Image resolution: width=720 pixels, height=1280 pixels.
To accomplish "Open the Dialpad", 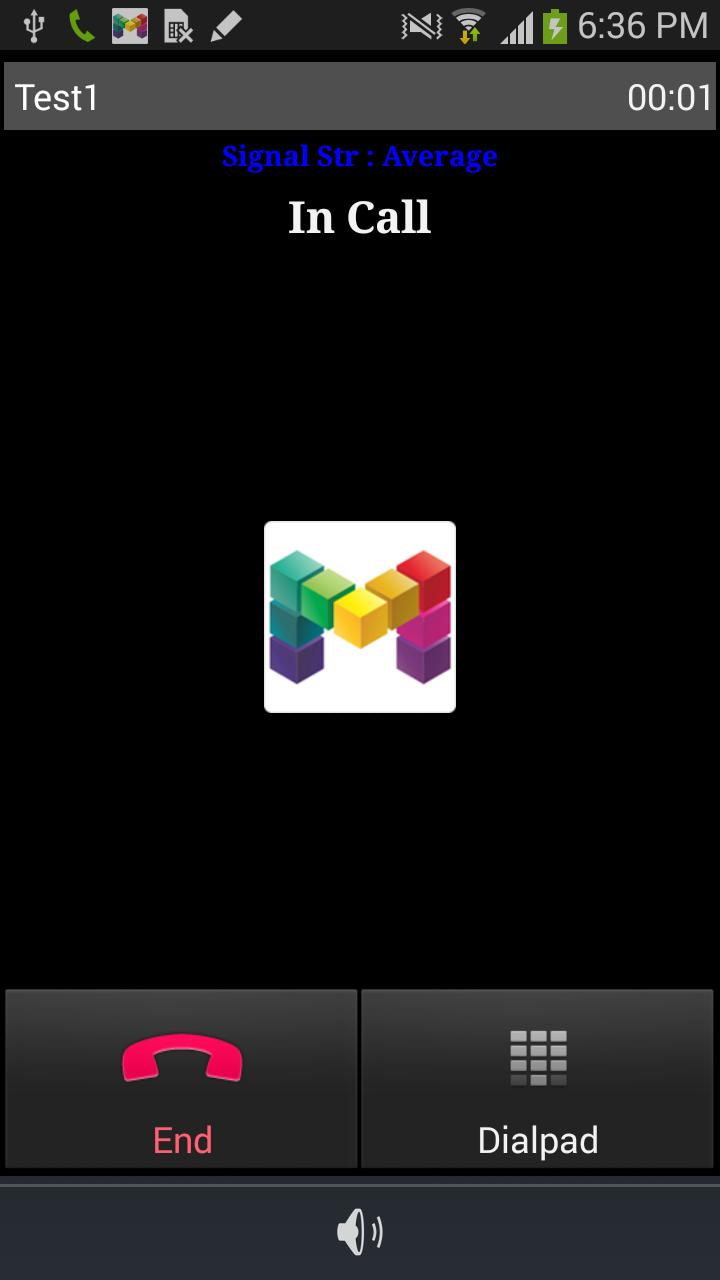I will point(537,1080).
